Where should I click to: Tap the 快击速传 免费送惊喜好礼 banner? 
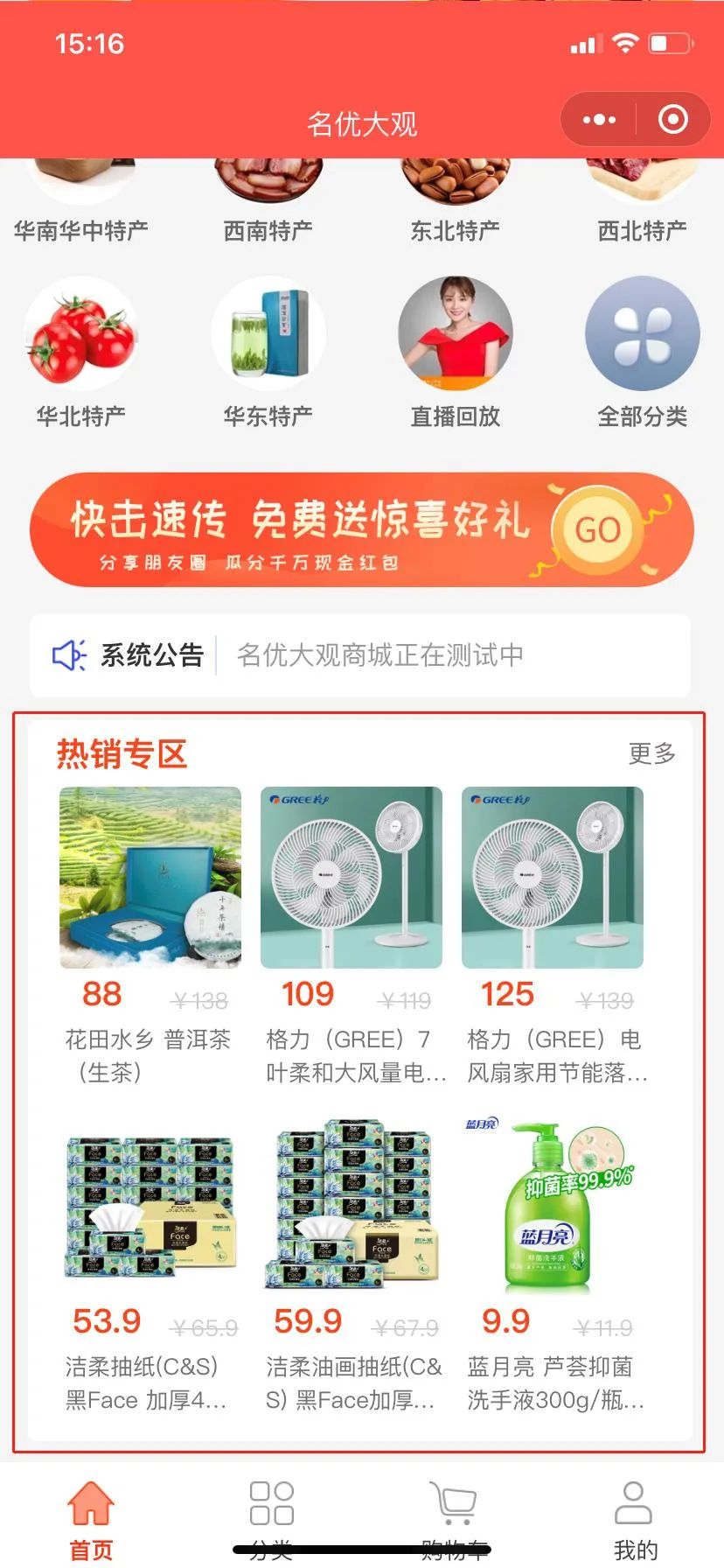(x=362, y=529)
